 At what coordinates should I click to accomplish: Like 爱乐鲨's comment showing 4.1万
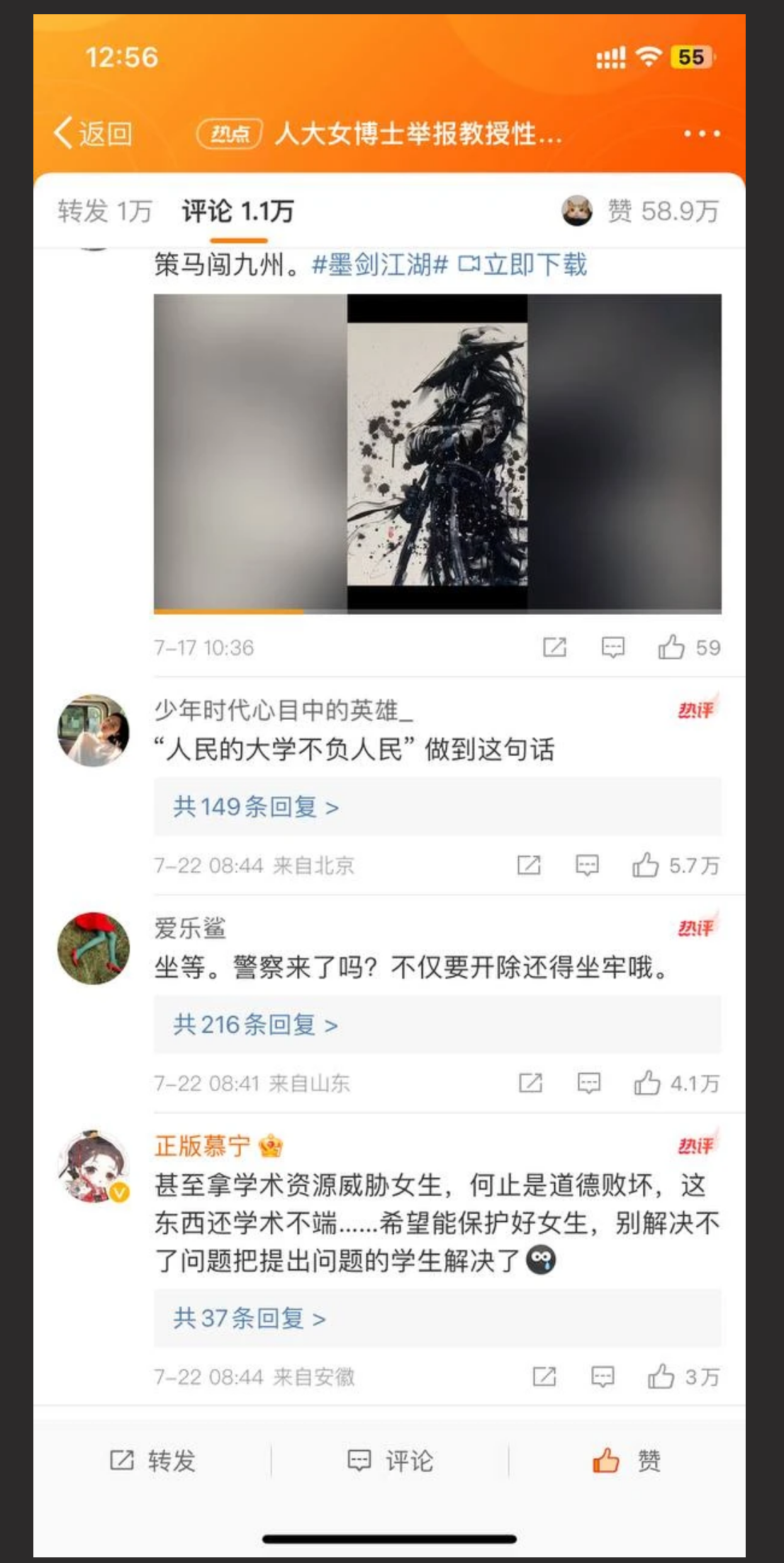(x=648, y=1083)
